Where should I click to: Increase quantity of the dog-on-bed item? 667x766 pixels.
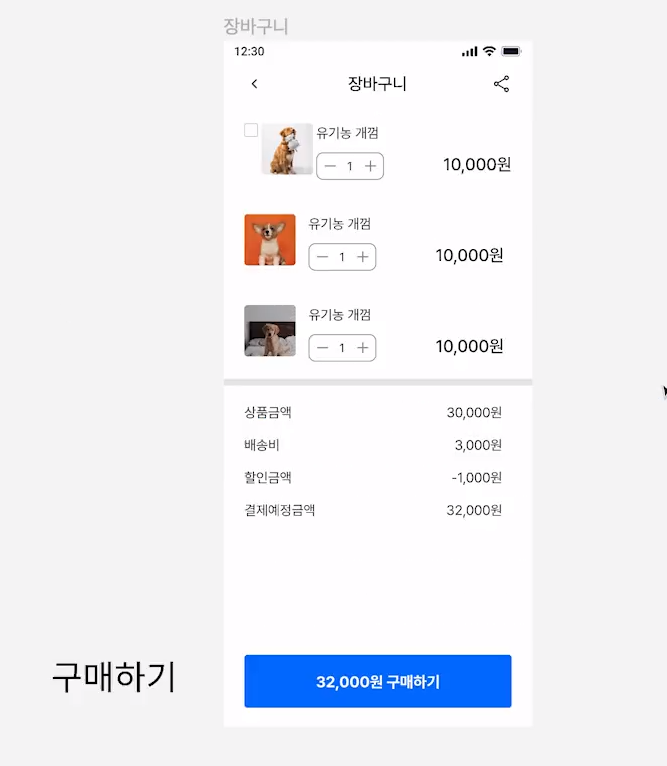point(362,348)
